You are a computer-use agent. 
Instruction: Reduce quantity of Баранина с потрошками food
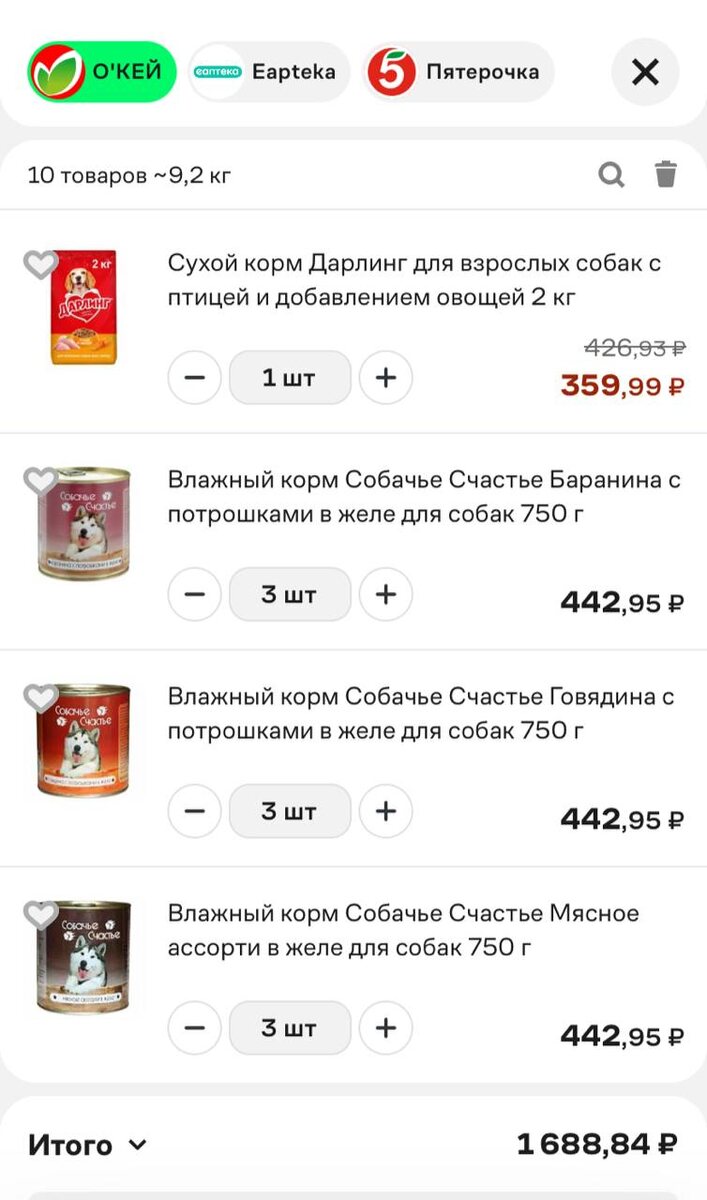[x=194, y=595]
